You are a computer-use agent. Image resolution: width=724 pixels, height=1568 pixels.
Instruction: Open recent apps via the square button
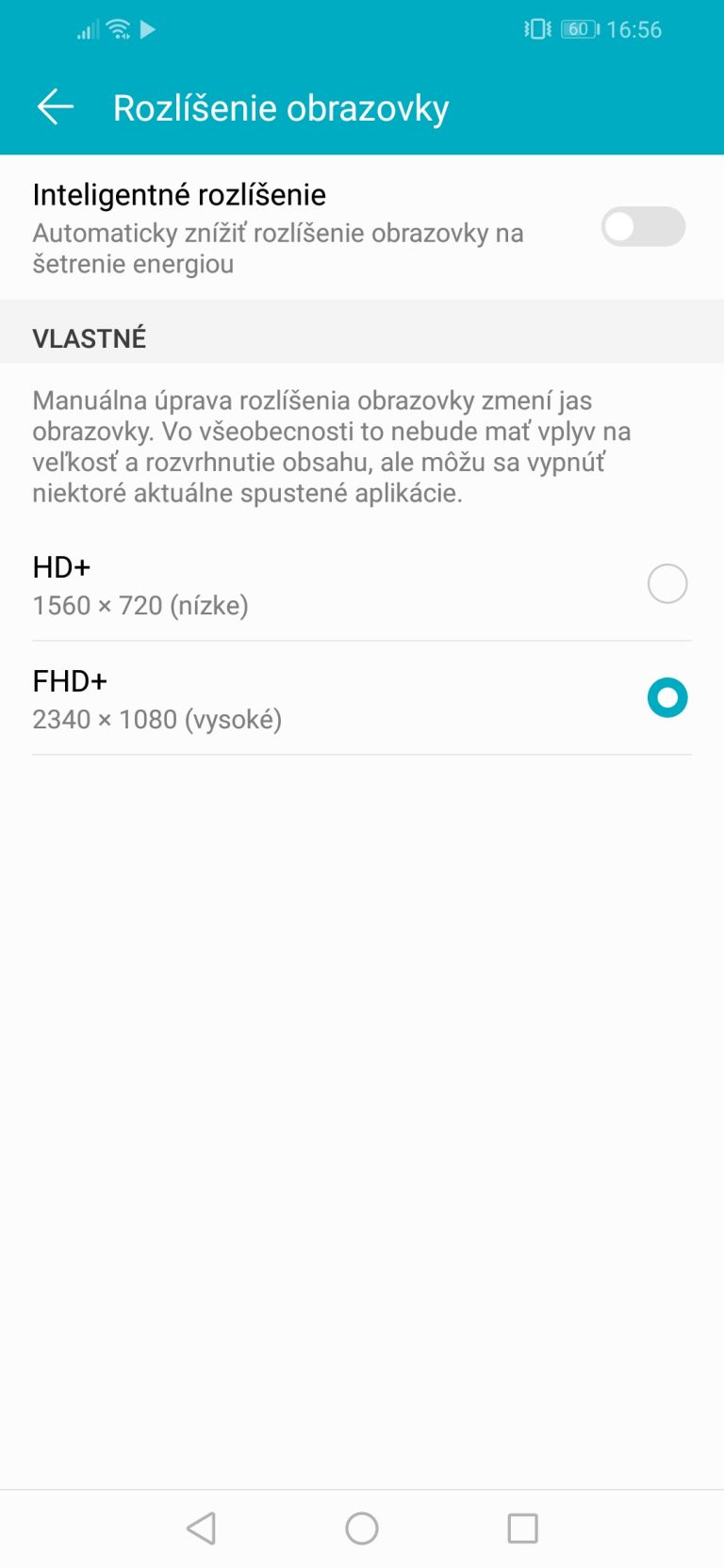pyautogui.click(x=522, y=1528)
